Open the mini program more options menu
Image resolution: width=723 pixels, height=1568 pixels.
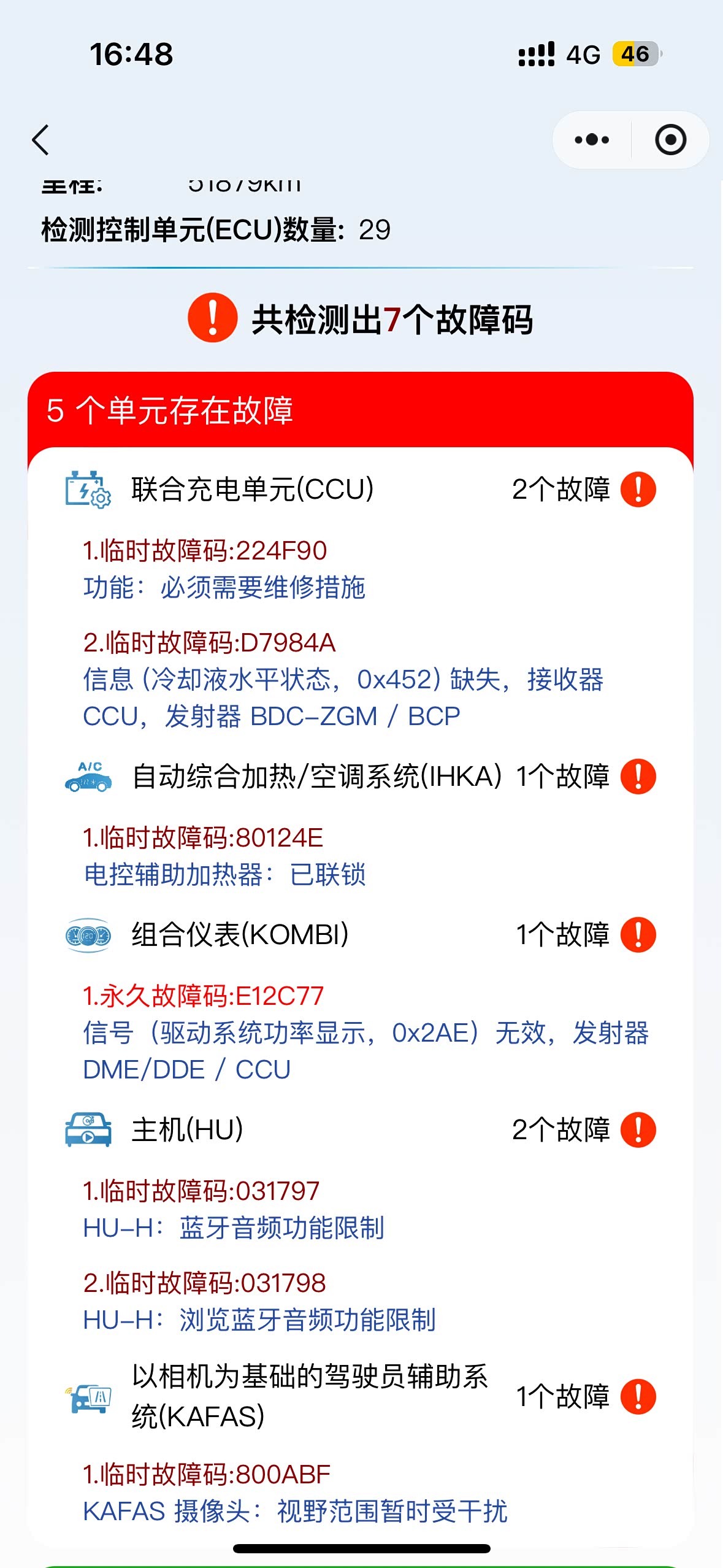(592, 140)
